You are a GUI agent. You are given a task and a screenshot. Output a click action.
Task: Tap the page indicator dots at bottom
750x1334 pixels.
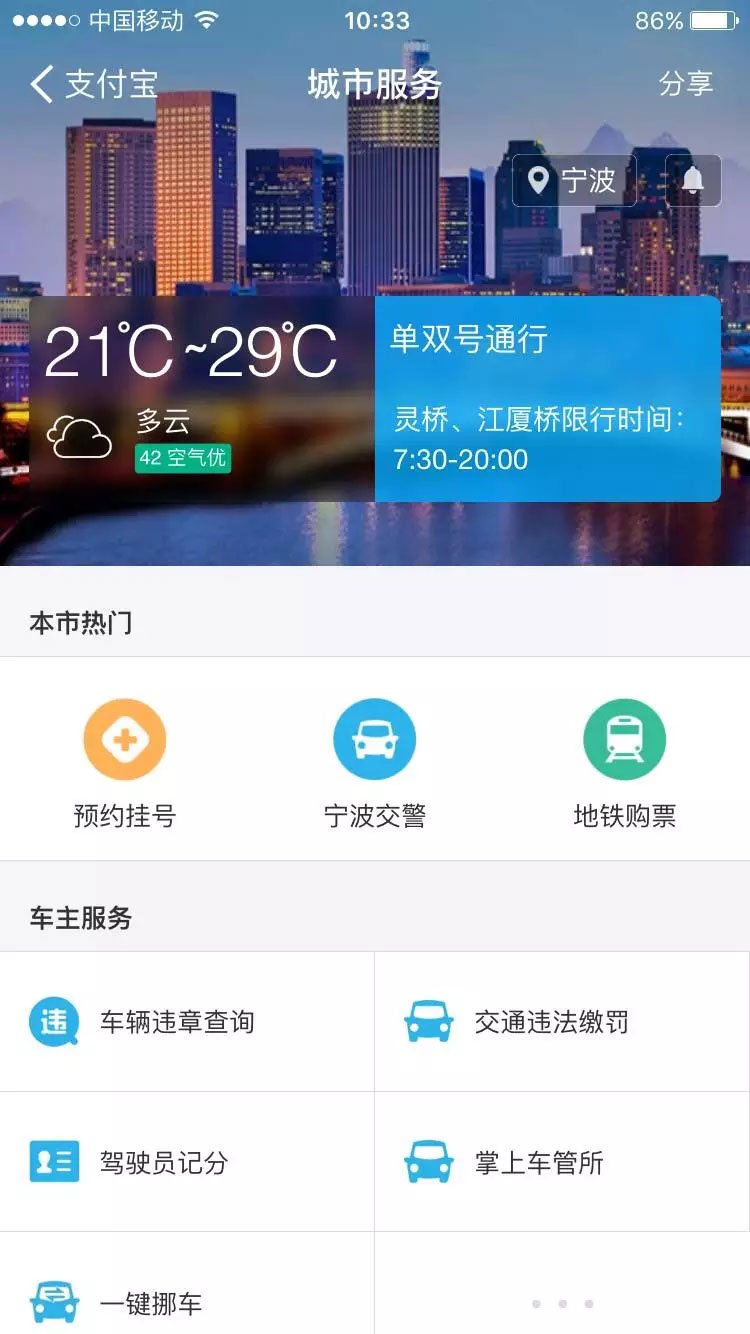coord(562,1303)
